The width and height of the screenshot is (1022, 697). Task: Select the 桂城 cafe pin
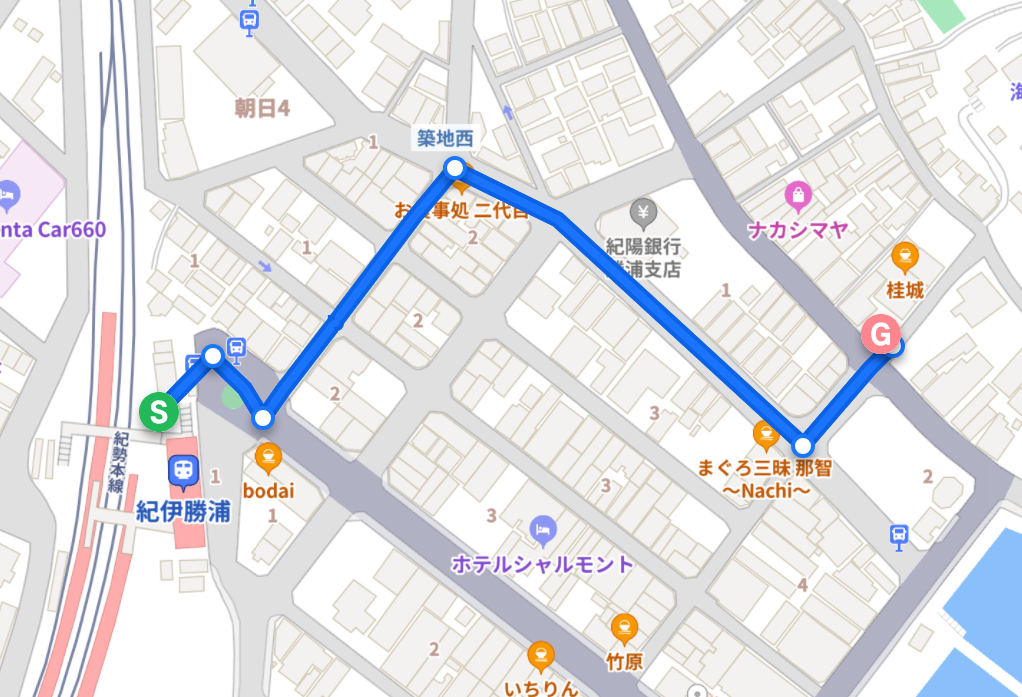pyautogui.click(x=905, y=257)
